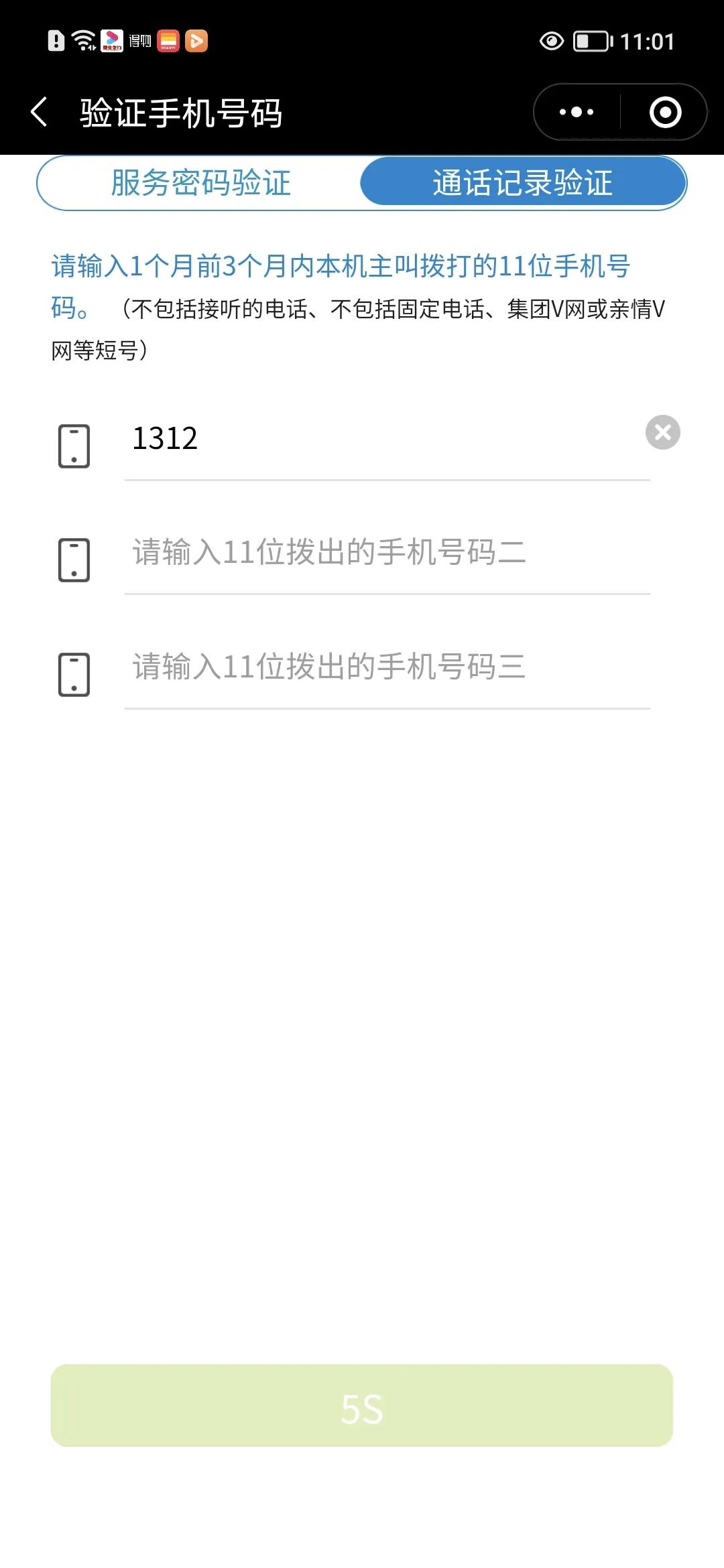Tap the 得物 notification icon in status bar
724x1568 pixels.
(x=139, y=42)
